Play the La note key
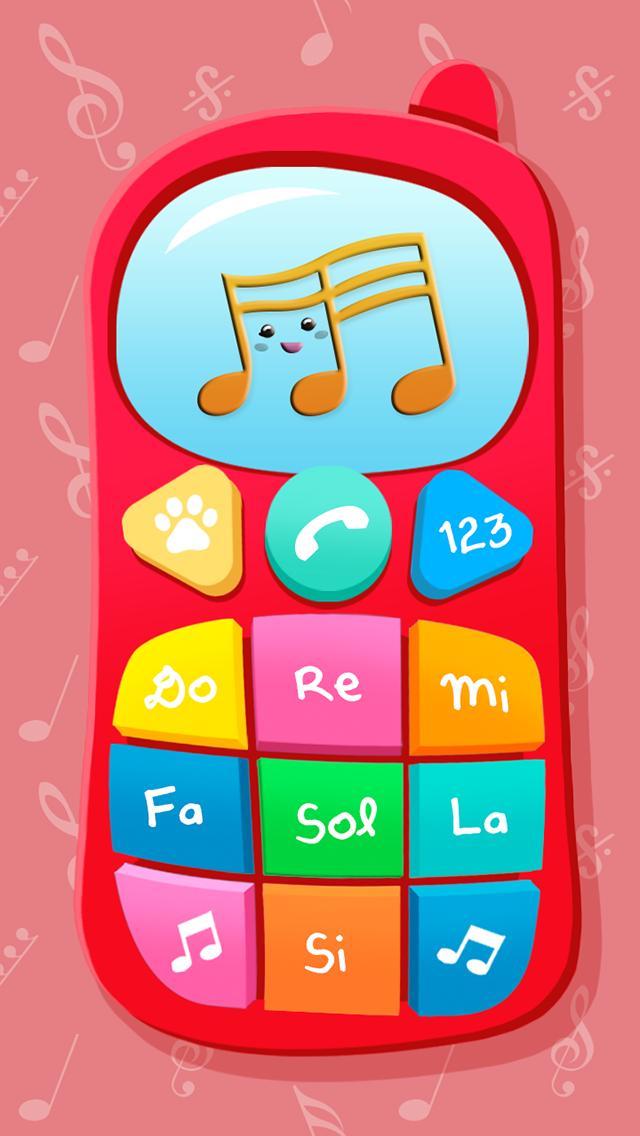640x1136 pixels. click(x=477, y=815)
